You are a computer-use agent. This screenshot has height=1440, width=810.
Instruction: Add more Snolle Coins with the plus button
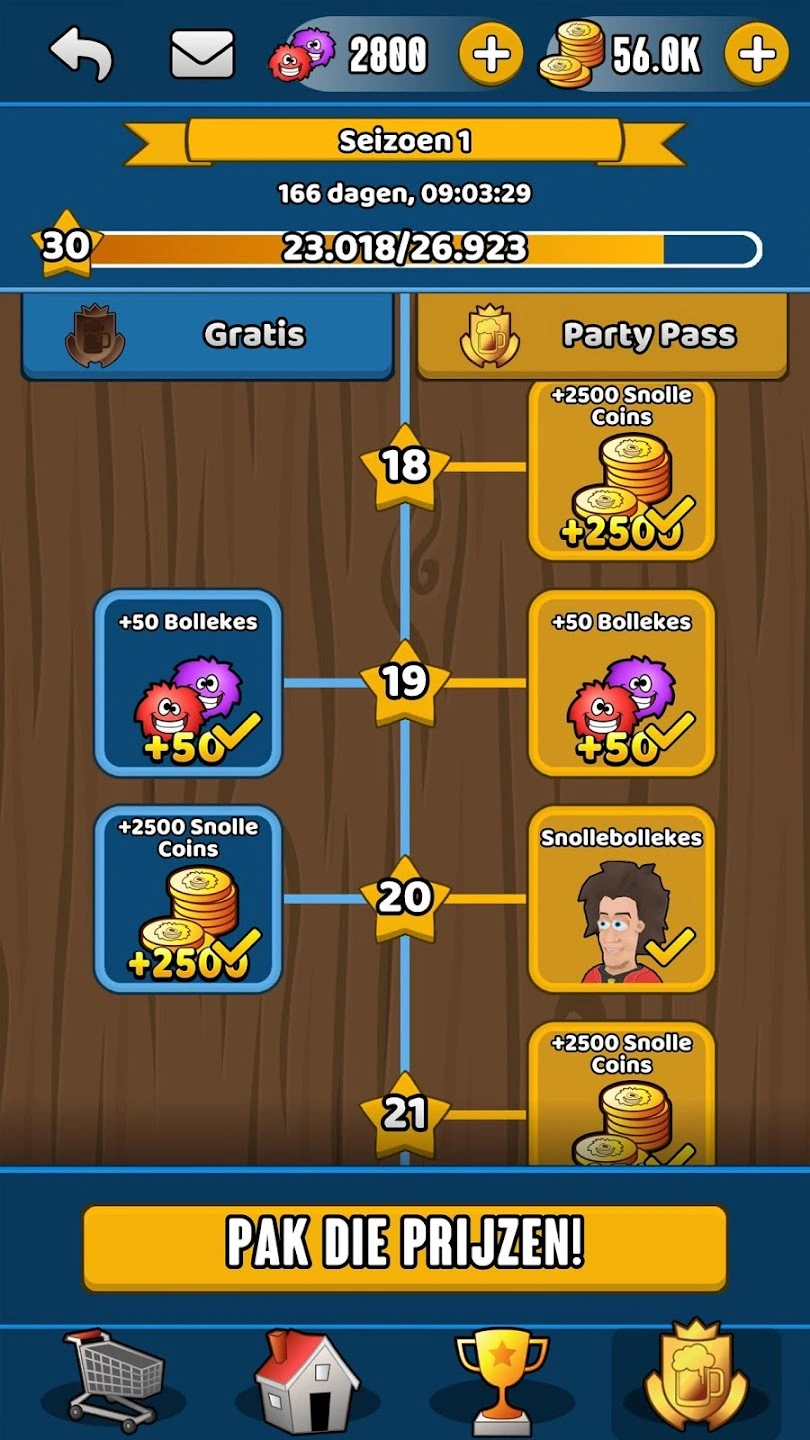tap(756, 54)
